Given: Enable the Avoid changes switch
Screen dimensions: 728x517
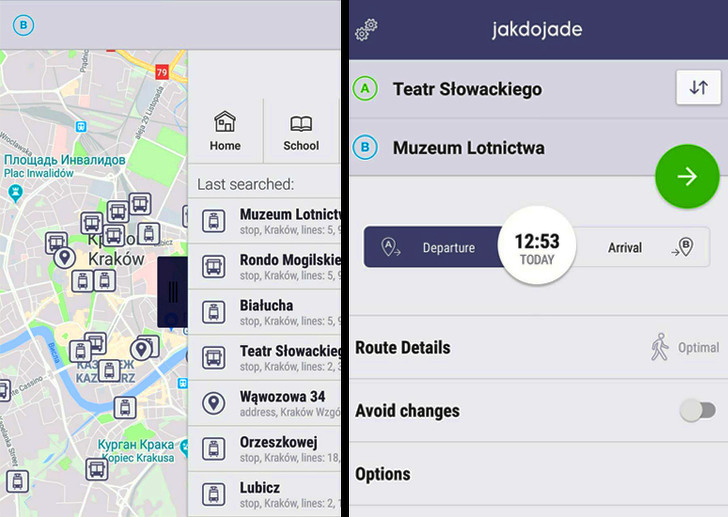Looking at the screenshot, I should pos(697,410).
